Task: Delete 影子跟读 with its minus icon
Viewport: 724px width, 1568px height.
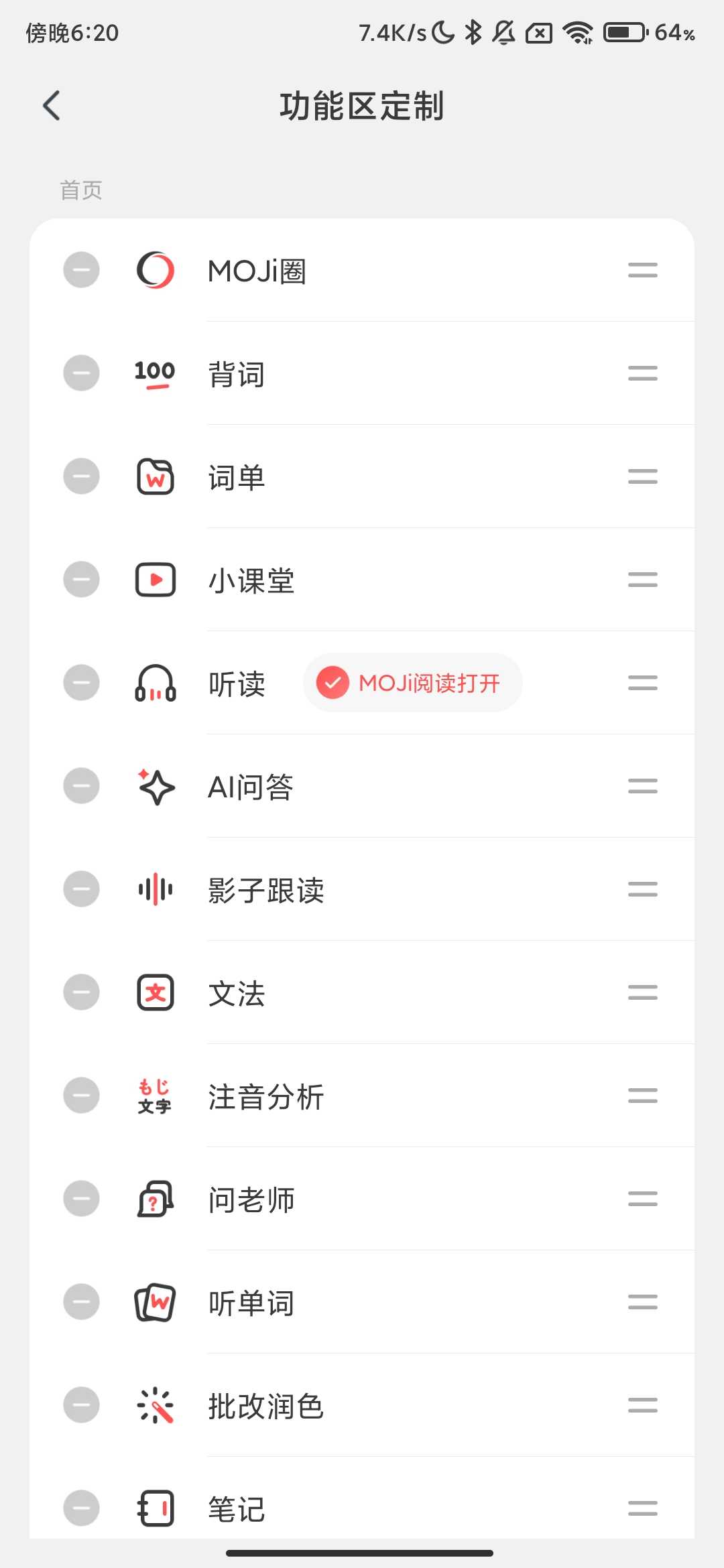Action: click(x=81, y=889)
